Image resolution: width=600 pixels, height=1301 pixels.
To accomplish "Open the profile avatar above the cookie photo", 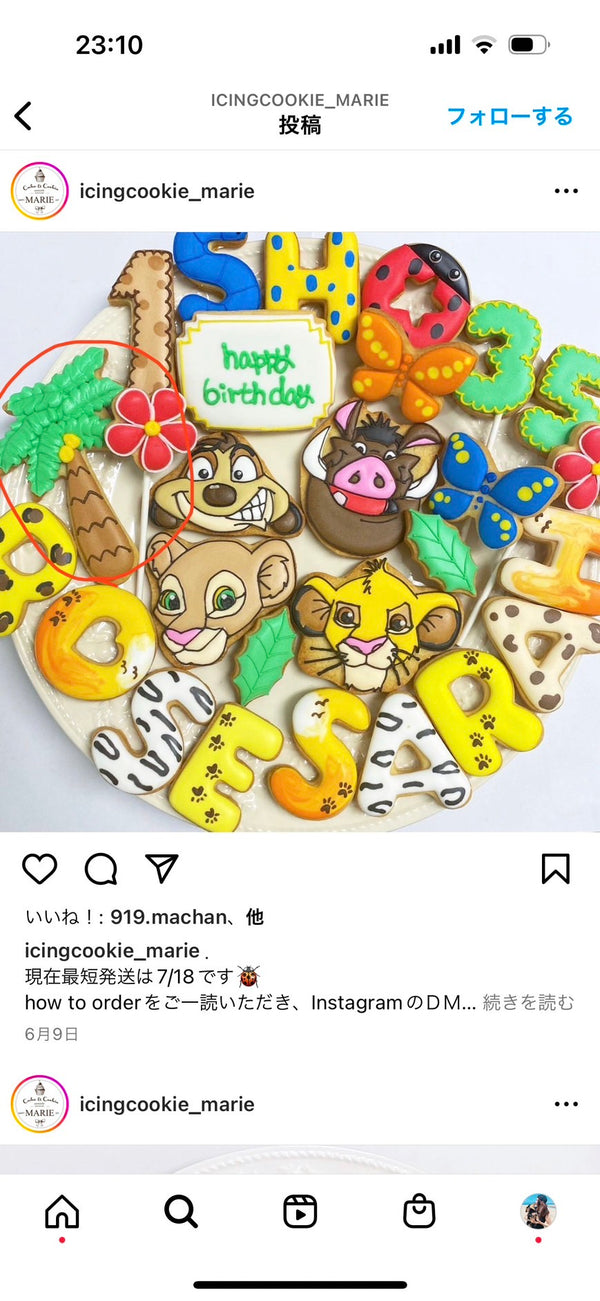I will click(39, 191).
